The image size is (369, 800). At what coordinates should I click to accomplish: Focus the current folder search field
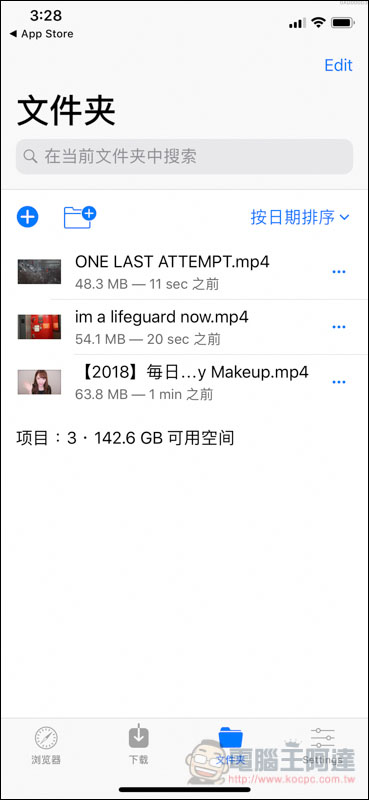[184, 156]
